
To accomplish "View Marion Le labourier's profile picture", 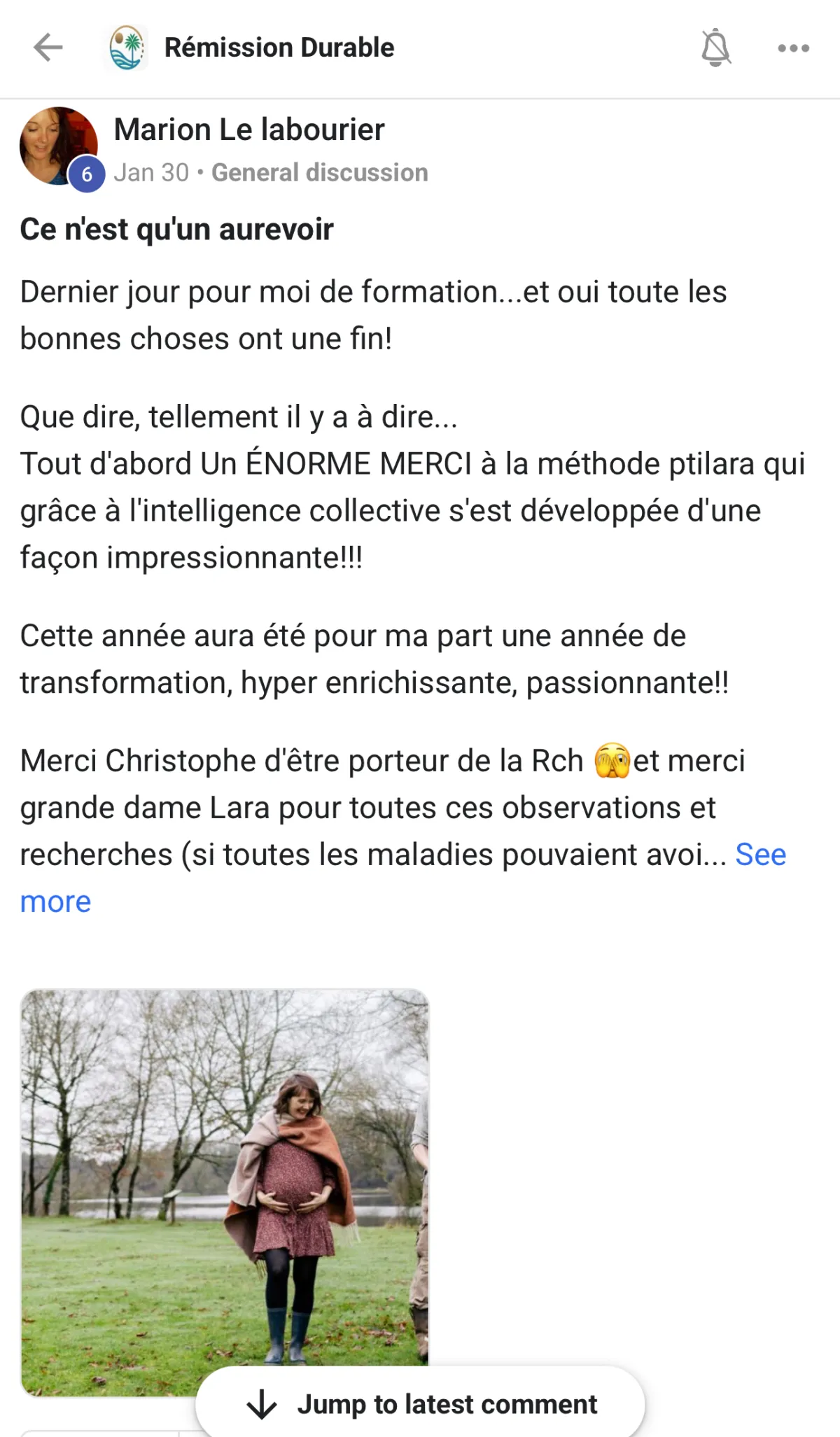I will click(57, 146).
